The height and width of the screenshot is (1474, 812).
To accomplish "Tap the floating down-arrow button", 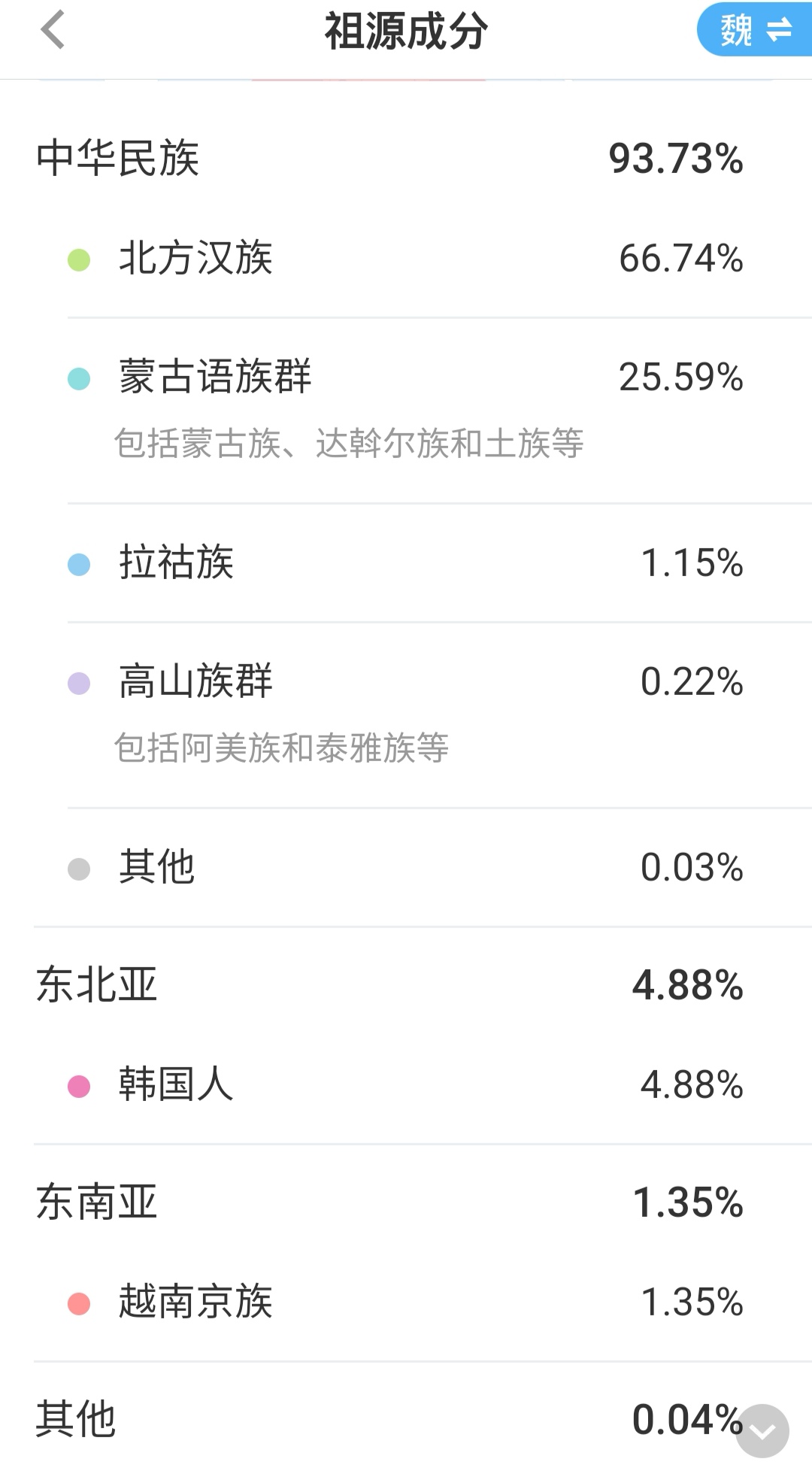I will pos(762,1431).
